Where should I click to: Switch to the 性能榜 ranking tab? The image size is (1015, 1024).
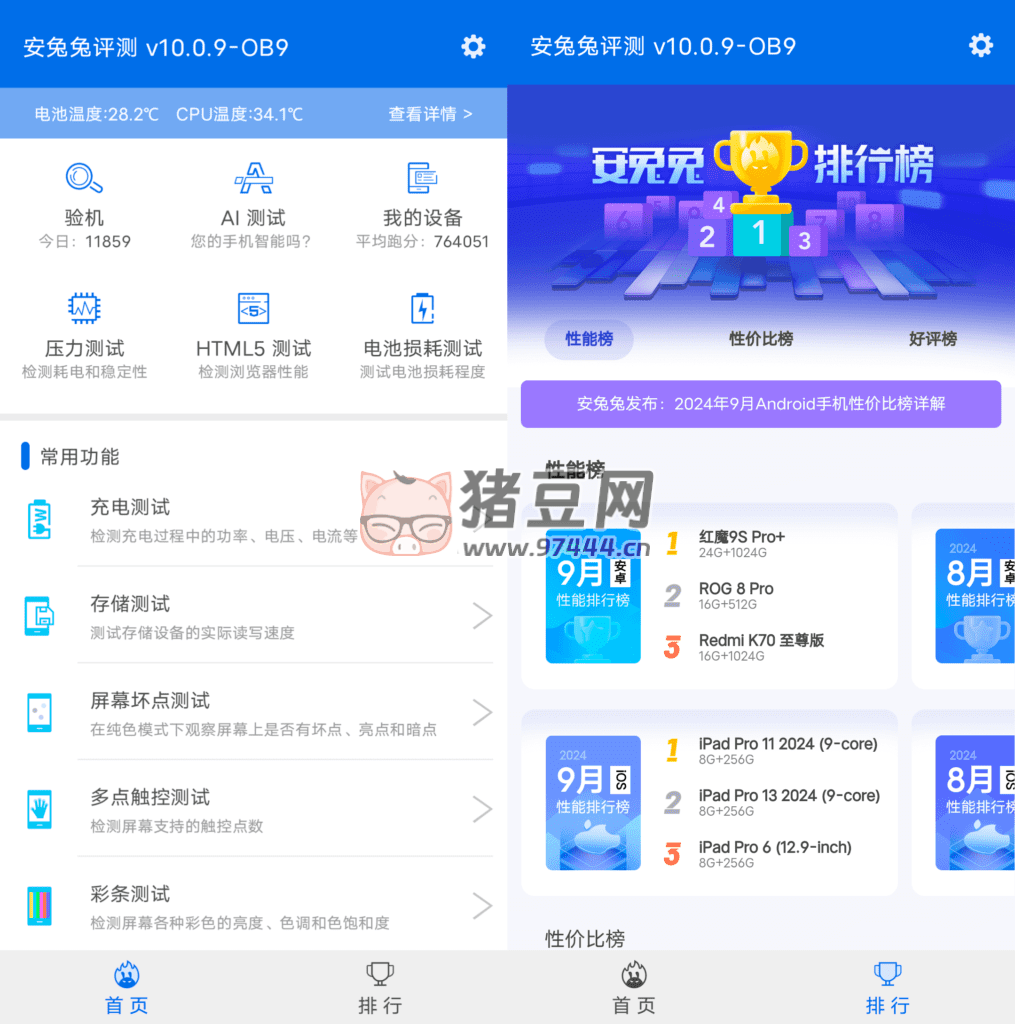coord(589,339)
